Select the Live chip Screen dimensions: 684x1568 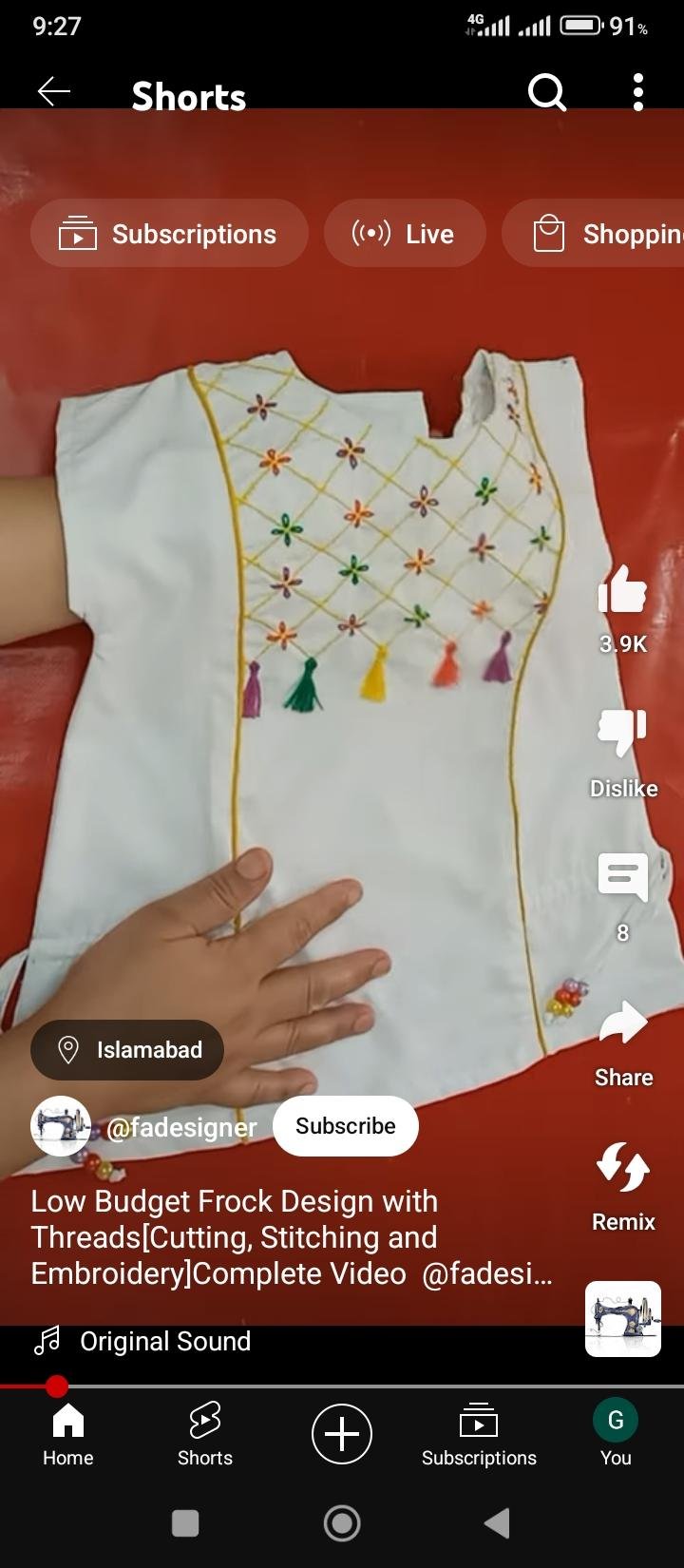[x=405, y=234]
